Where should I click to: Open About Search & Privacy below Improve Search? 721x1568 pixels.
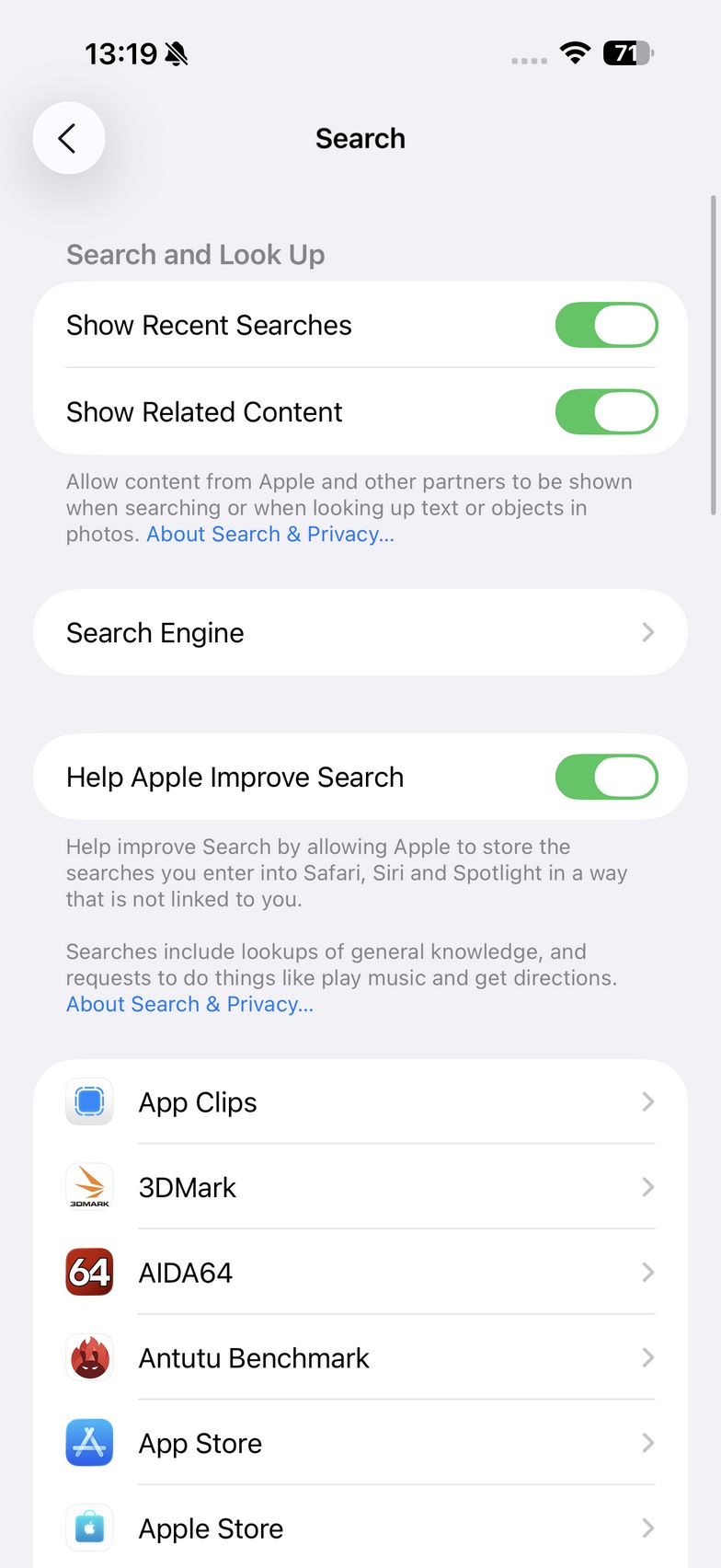pyautogui.click(x=189, y=1005)
